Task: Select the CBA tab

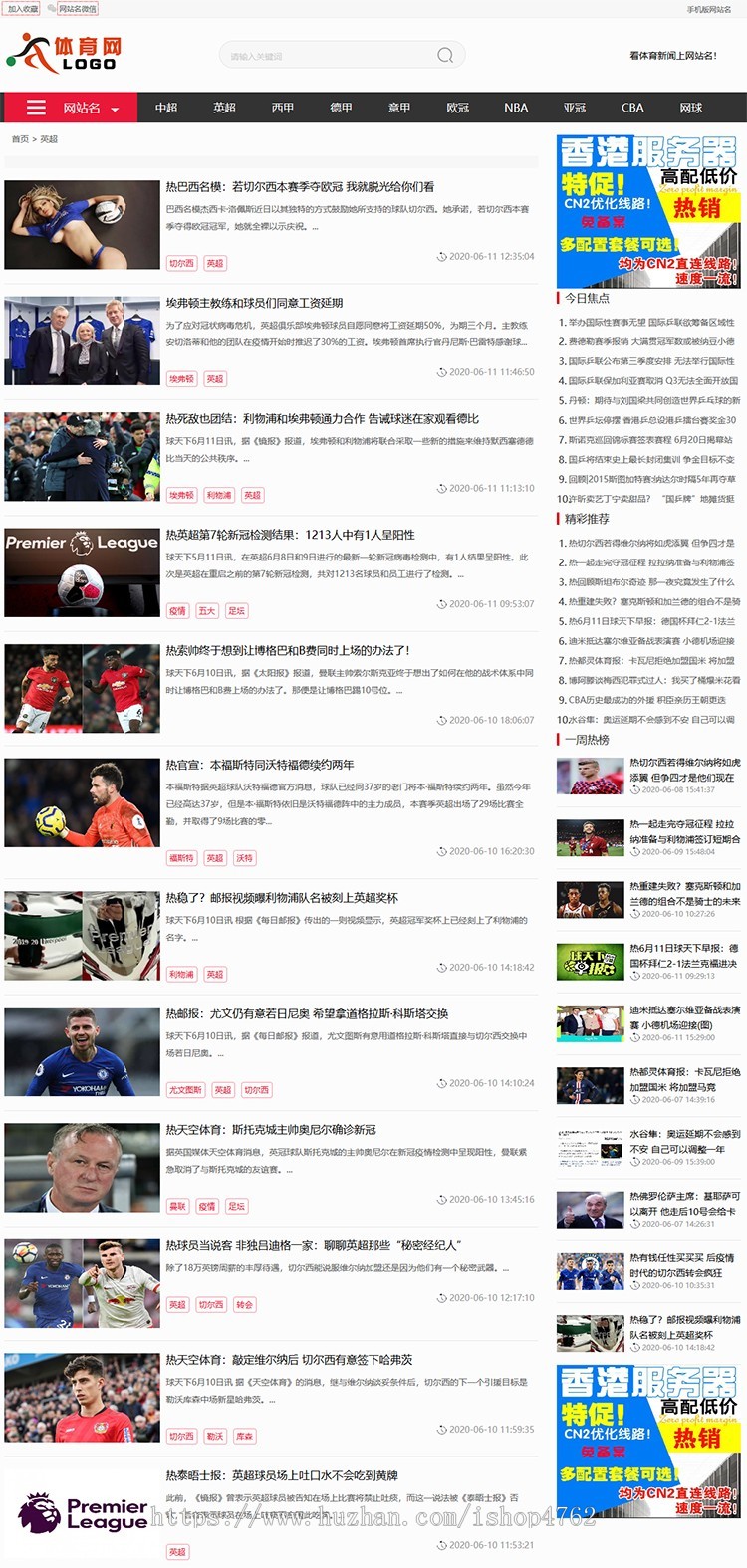Action: (632, 108)
